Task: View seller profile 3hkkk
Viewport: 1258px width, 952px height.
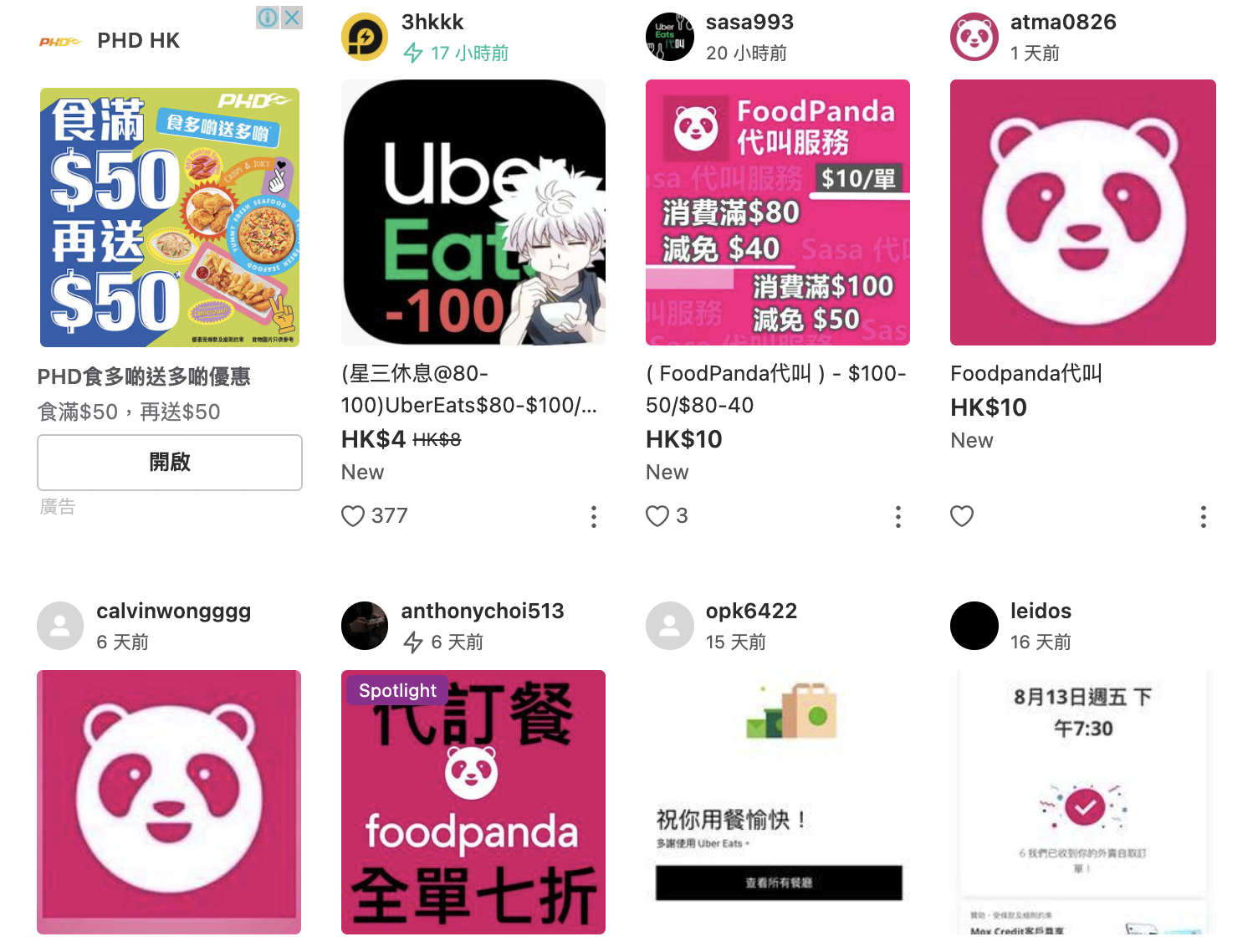Action: coord(432,23)
